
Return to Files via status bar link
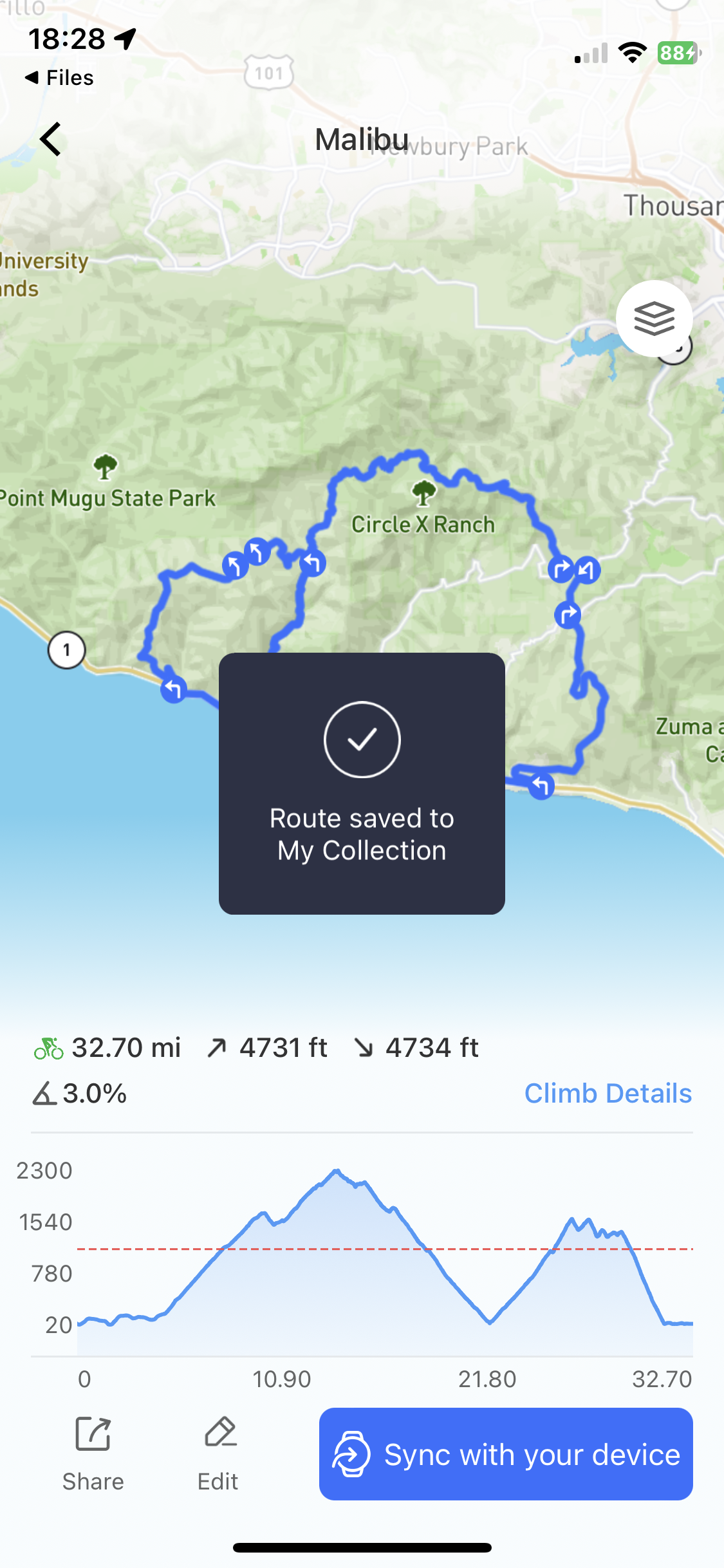click(59, 77)
